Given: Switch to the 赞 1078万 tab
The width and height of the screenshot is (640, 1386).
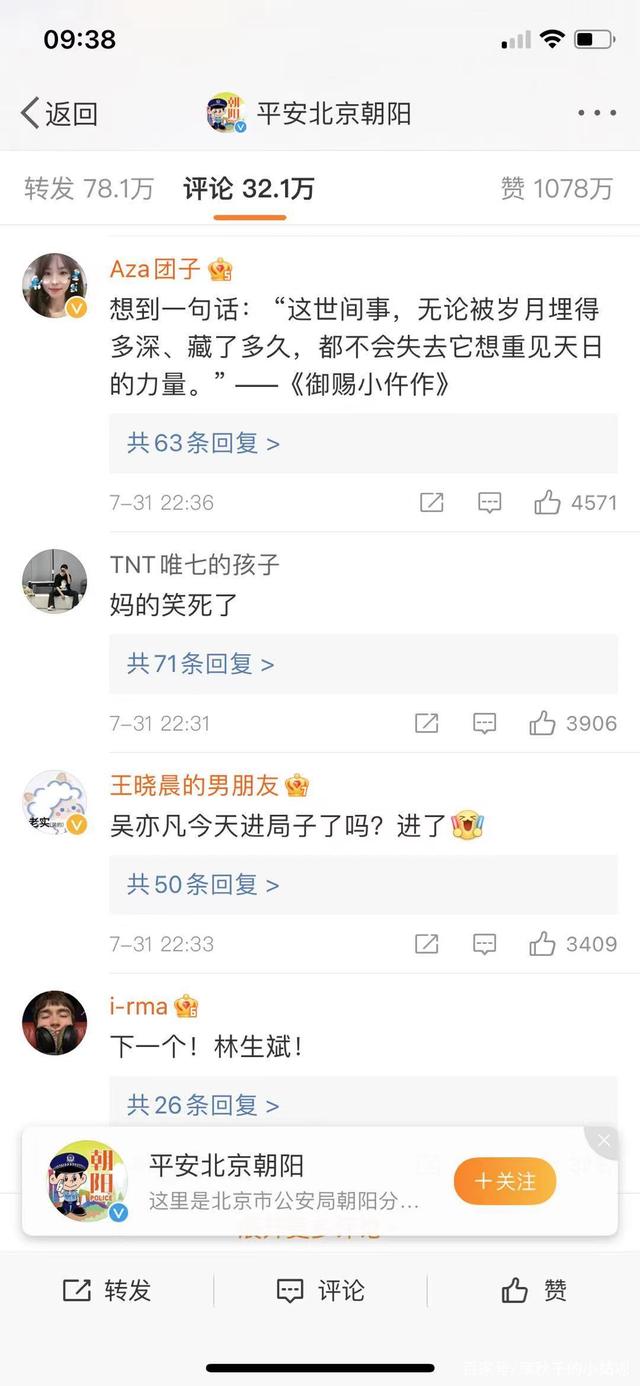Looking at the screenshot, I should (556, 188).
